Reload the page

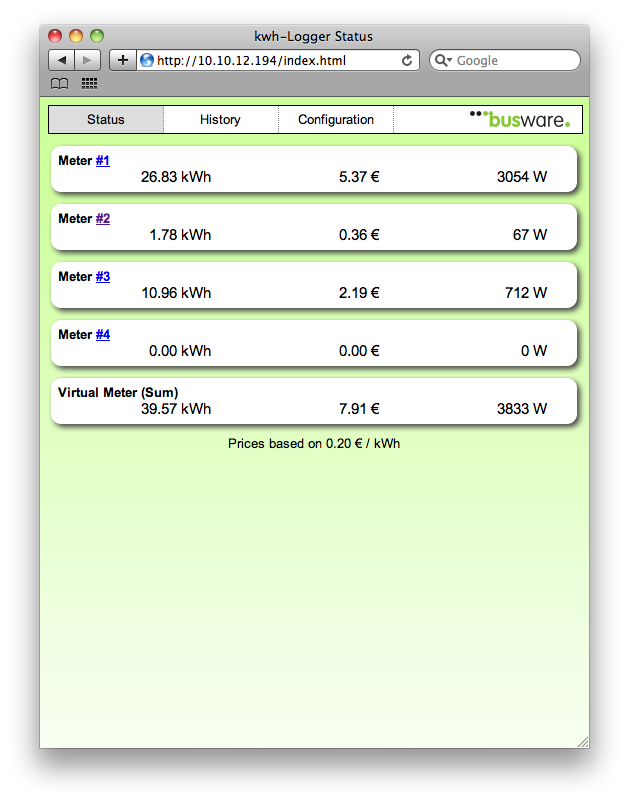pos(407,60)
